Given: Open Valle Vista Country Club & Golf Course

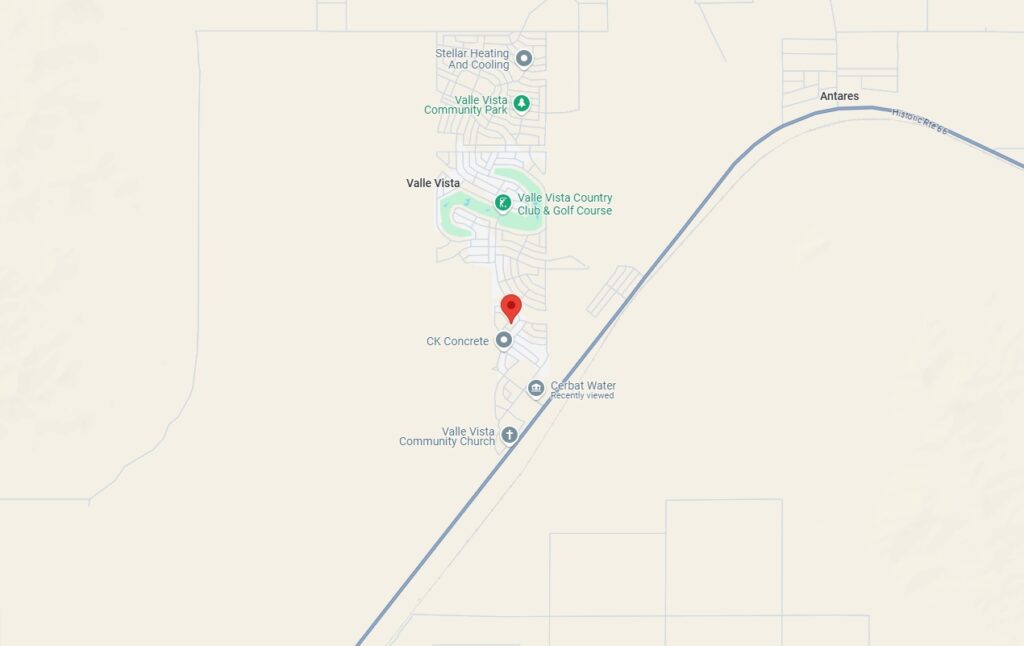Looking at the screenshot, I should point(504,204).
